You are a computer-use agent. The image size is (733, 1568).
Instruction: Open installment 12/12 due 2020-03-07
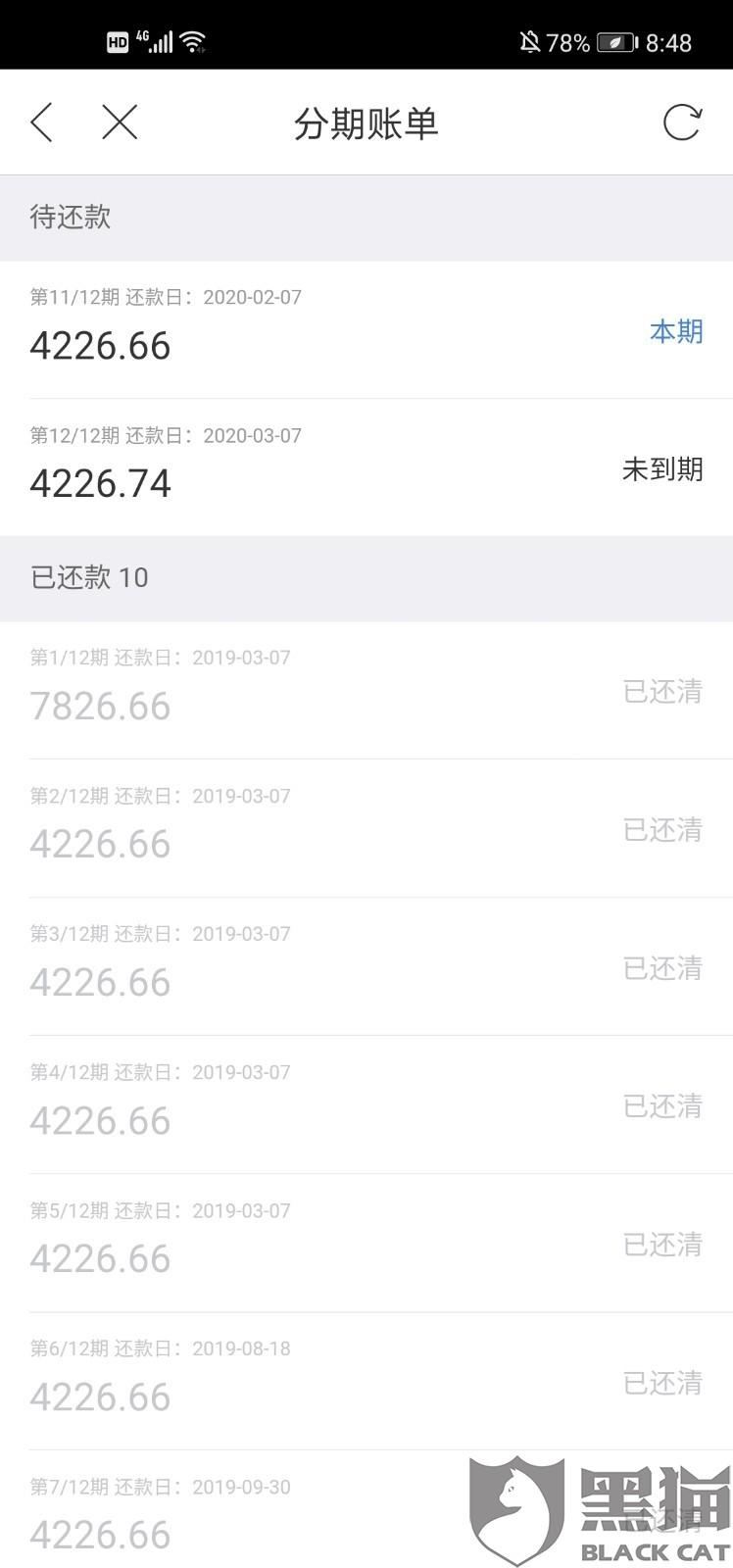pos(366,467)
